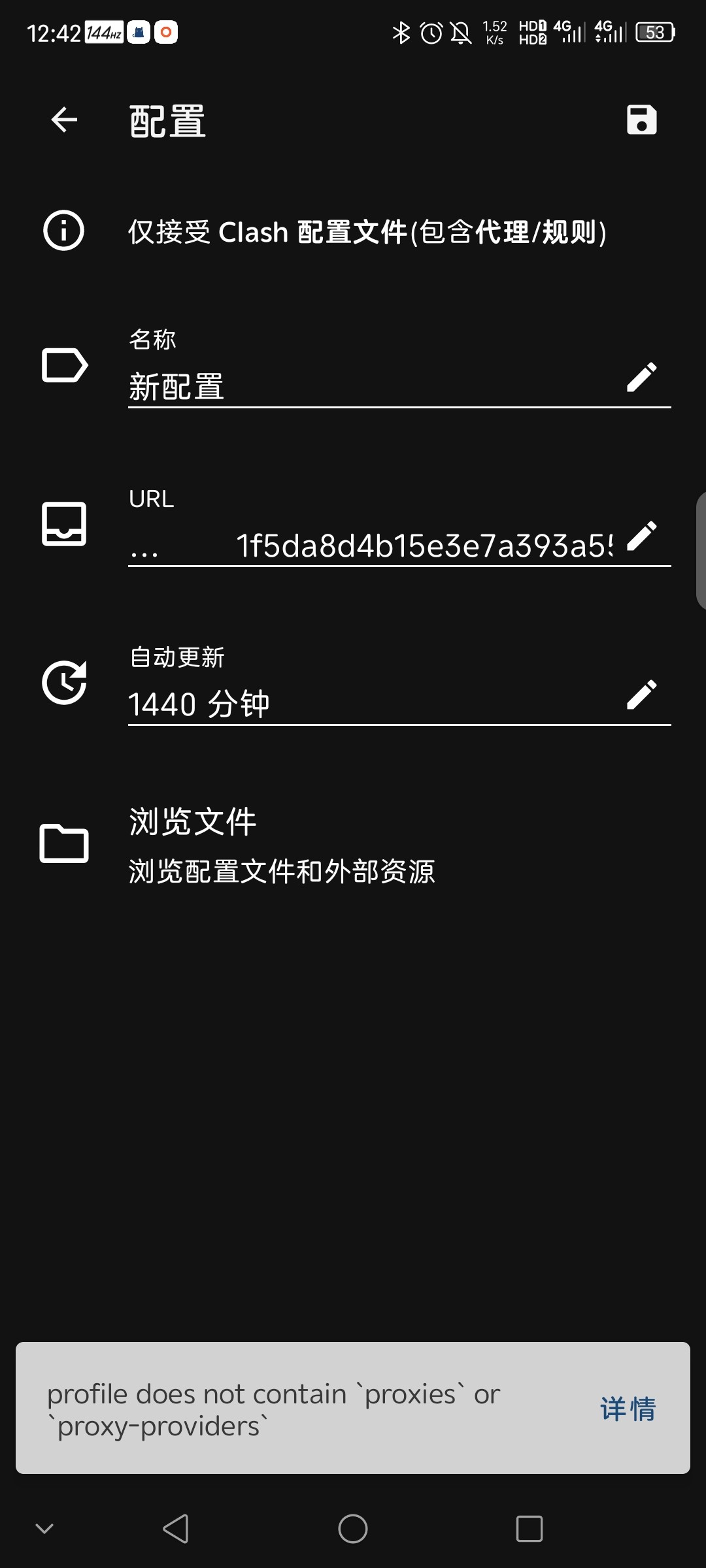
Task: Open recent apps from the navigation bar
Action: [x=529, y=1529]
